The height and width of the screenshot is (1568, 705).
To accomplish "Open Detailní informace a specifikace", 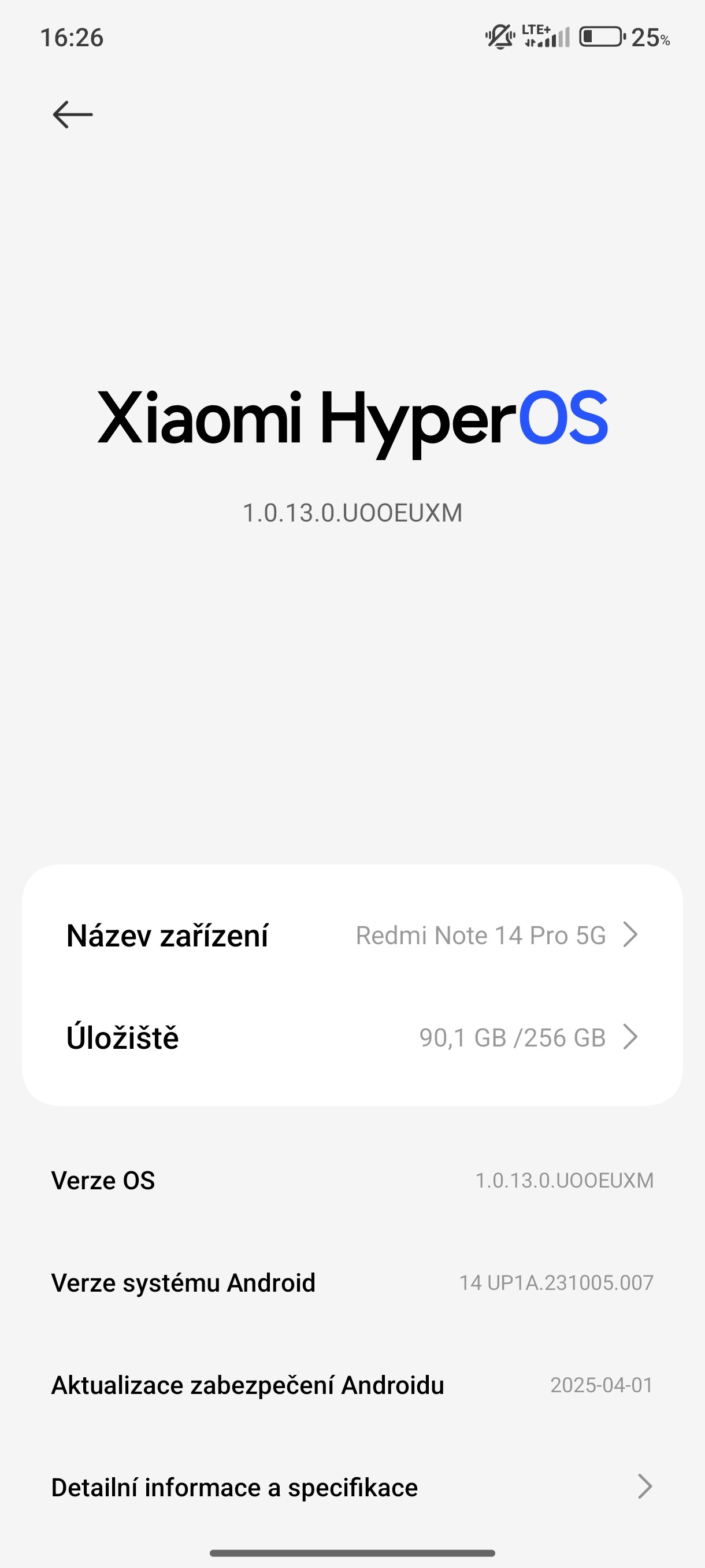I will tap(351, 1488).
